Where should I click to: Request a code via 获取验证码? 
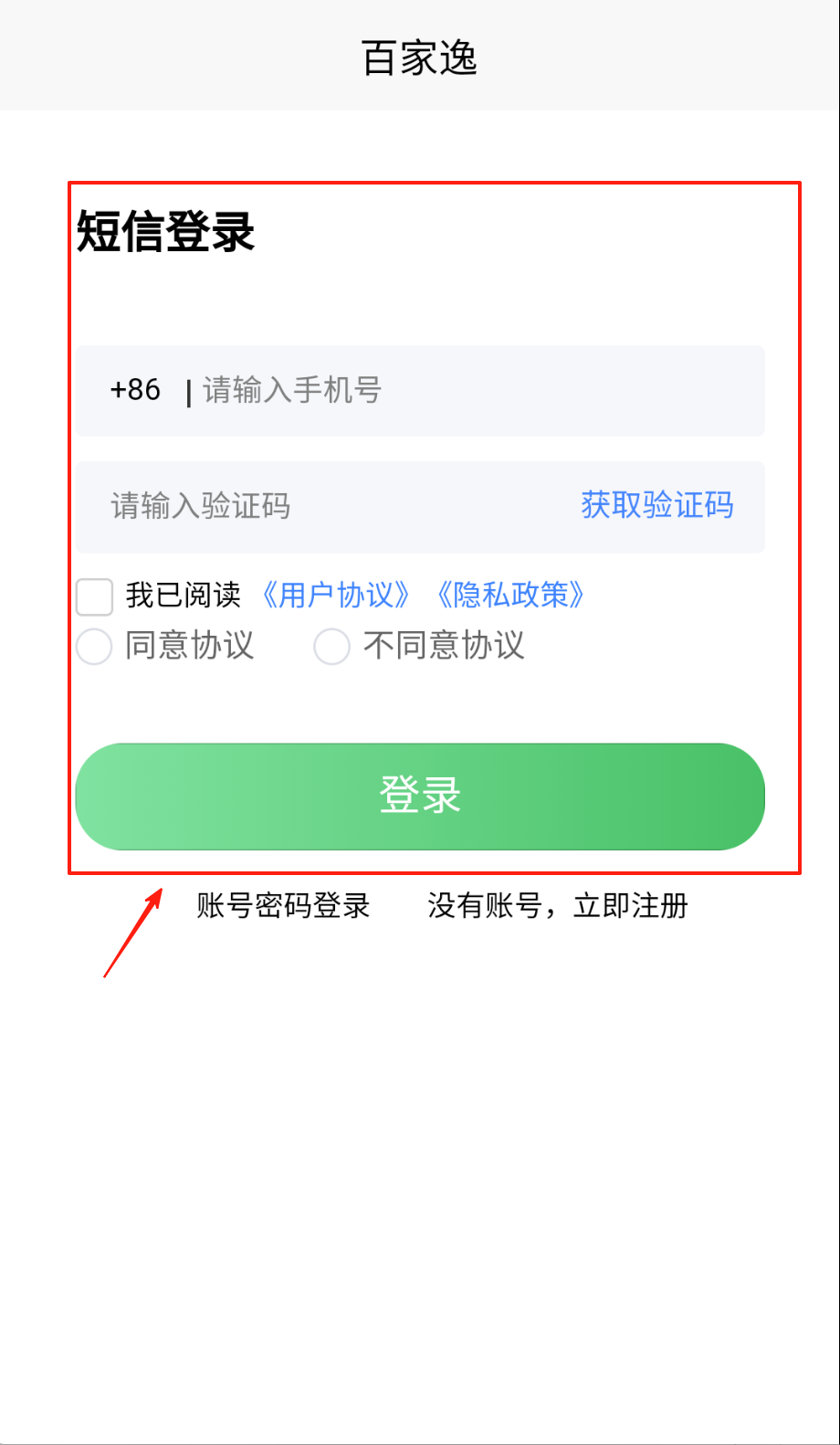click(657, 505)
